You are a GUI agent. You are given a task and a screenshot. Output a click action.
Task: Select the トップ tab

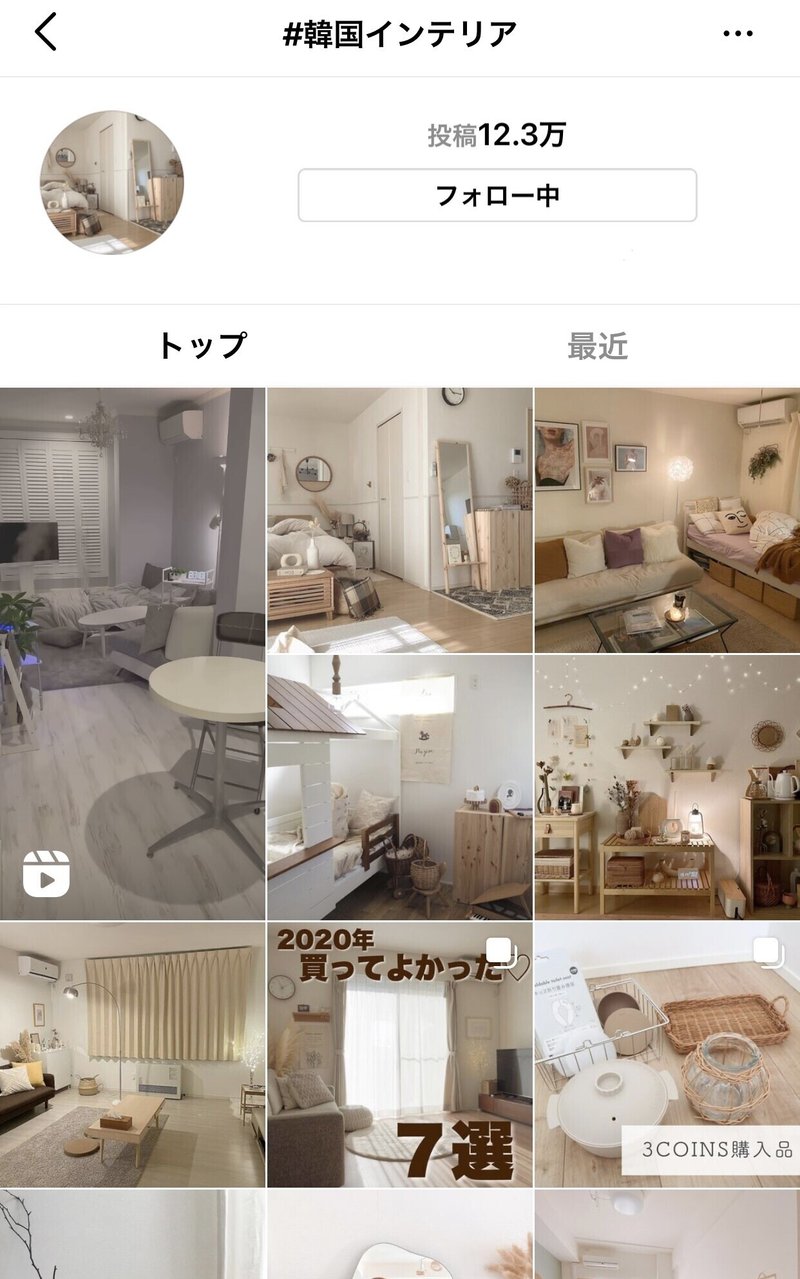(x=201, y=346)
